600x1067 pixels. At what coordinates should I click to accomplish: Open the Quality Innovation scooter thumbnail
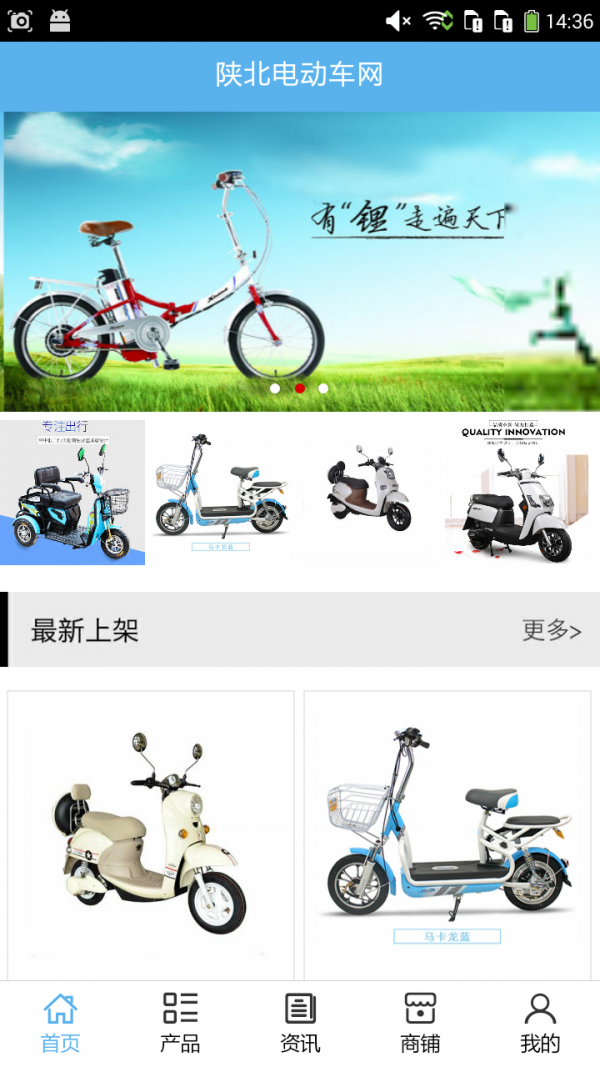click(x=517, y=492)
